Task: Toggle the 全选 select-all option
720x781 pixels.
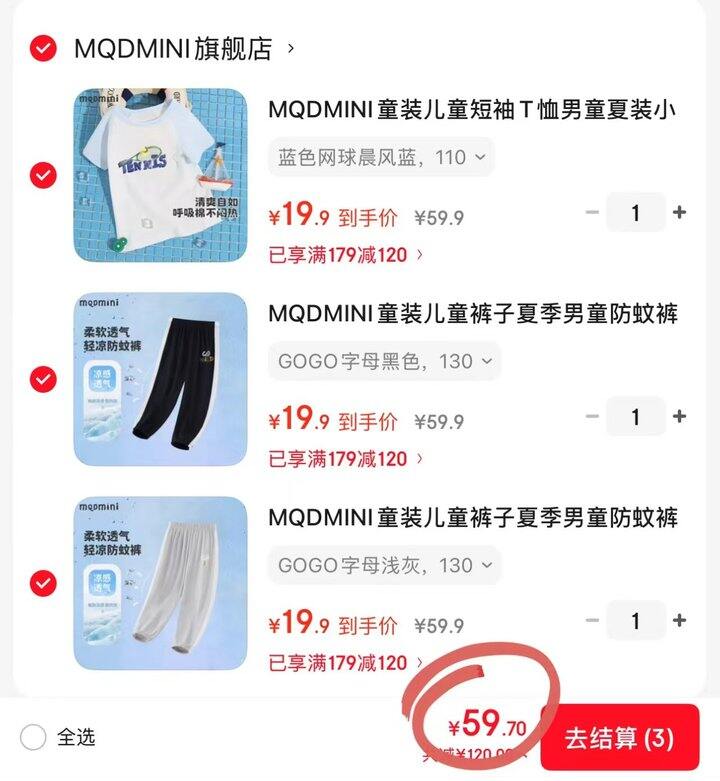Action: click(x=34, y=738)
